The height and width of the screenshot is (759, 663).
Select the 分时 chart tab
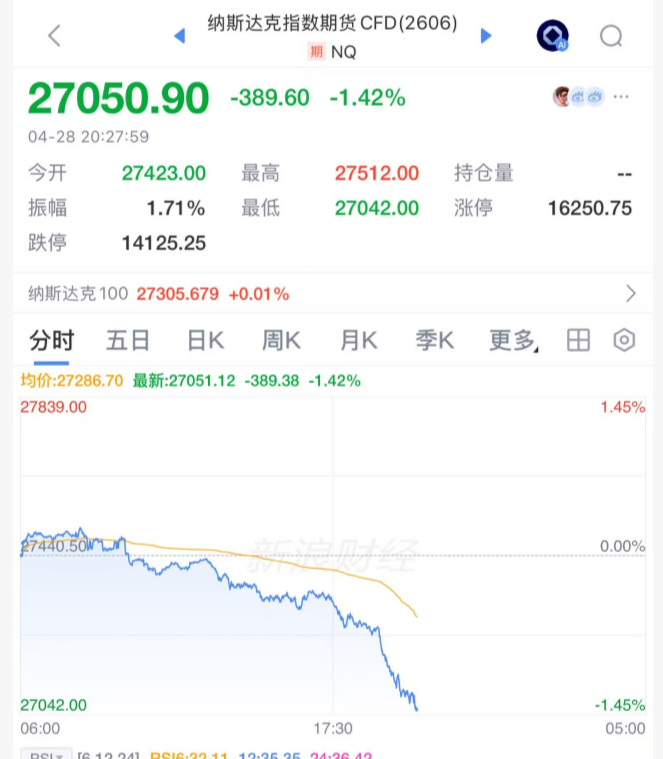click(x=51, y=341)
